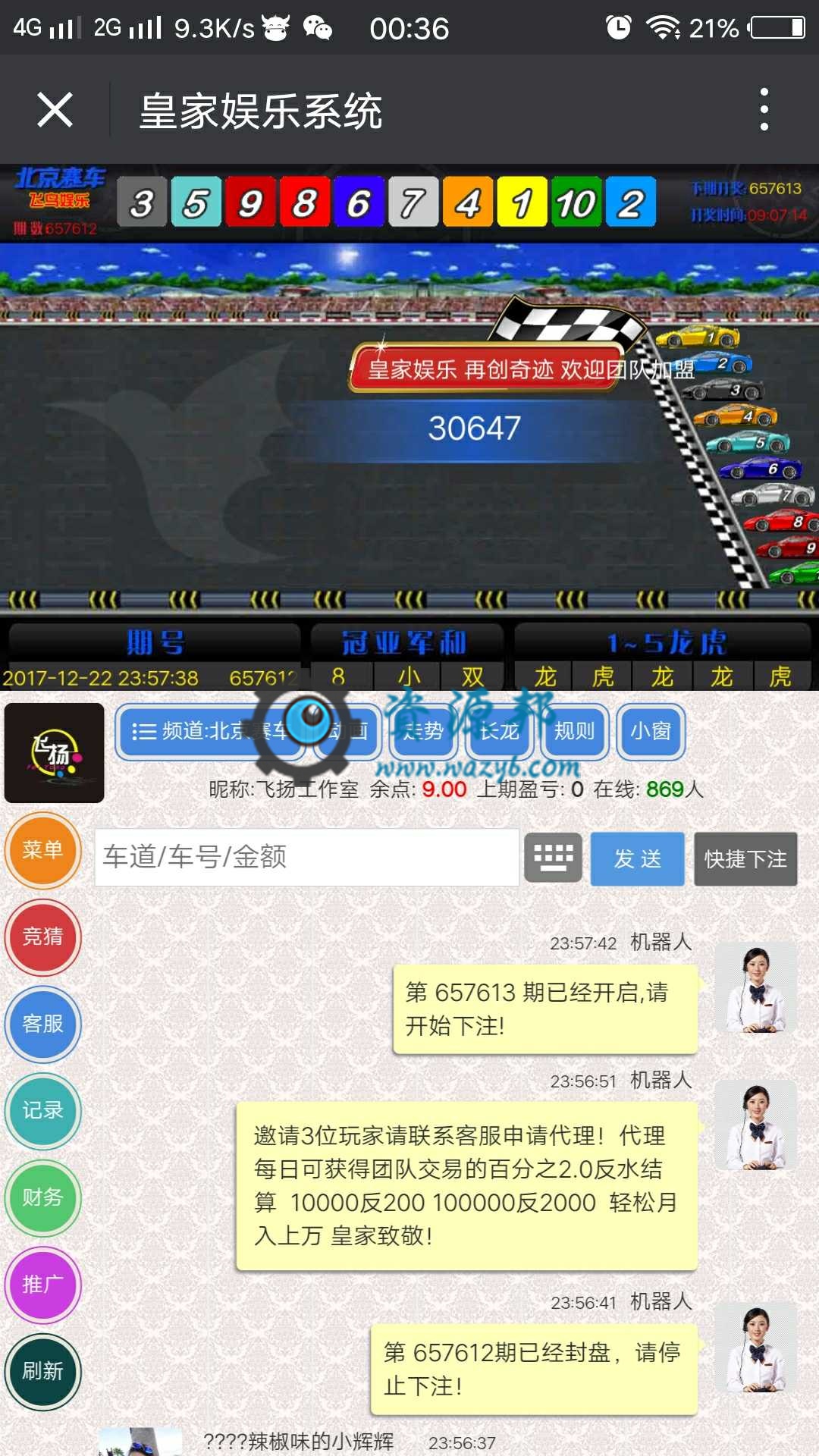Open 快捷下注 quick bet
Viewport: 819px width, 1456px height.
[x=745, y=859]
